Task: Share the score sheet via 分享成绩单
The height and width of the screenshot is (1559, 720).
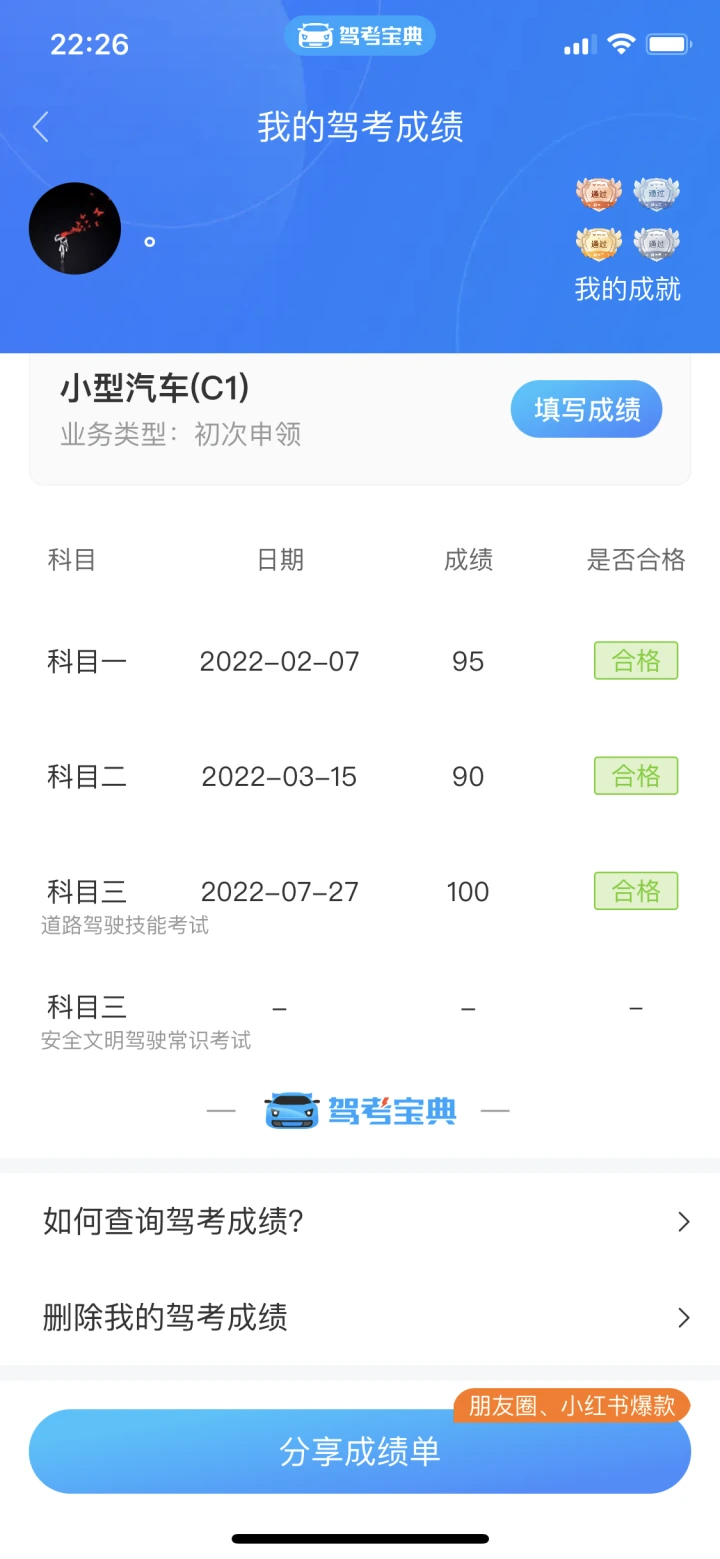Action: [360, 1452]
